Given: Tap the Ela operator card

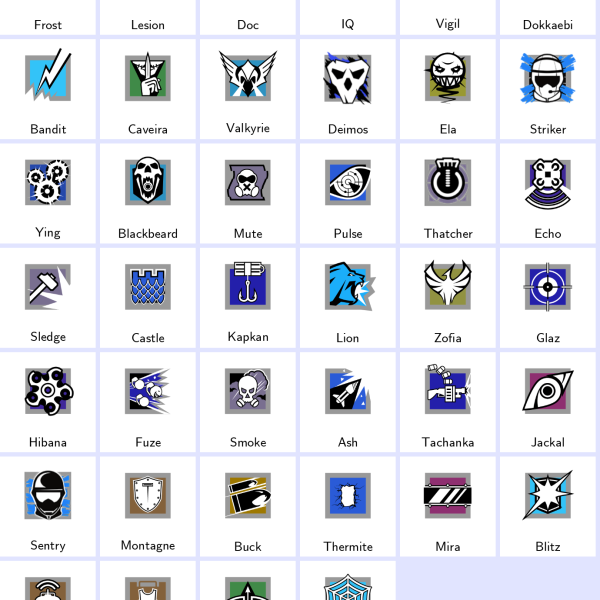Looking at the screenshot, I should (x=448, y=90).
